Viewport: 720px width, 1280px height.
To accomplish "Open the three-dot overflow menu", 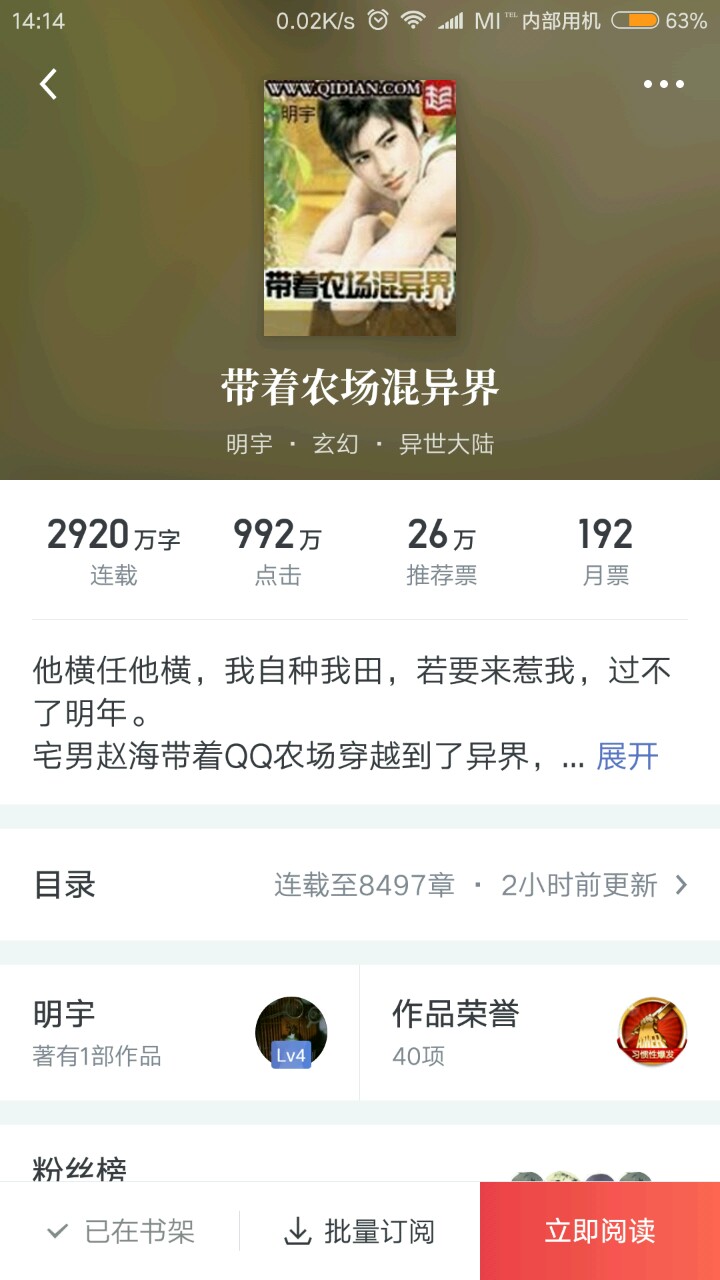I will point(663,84).
